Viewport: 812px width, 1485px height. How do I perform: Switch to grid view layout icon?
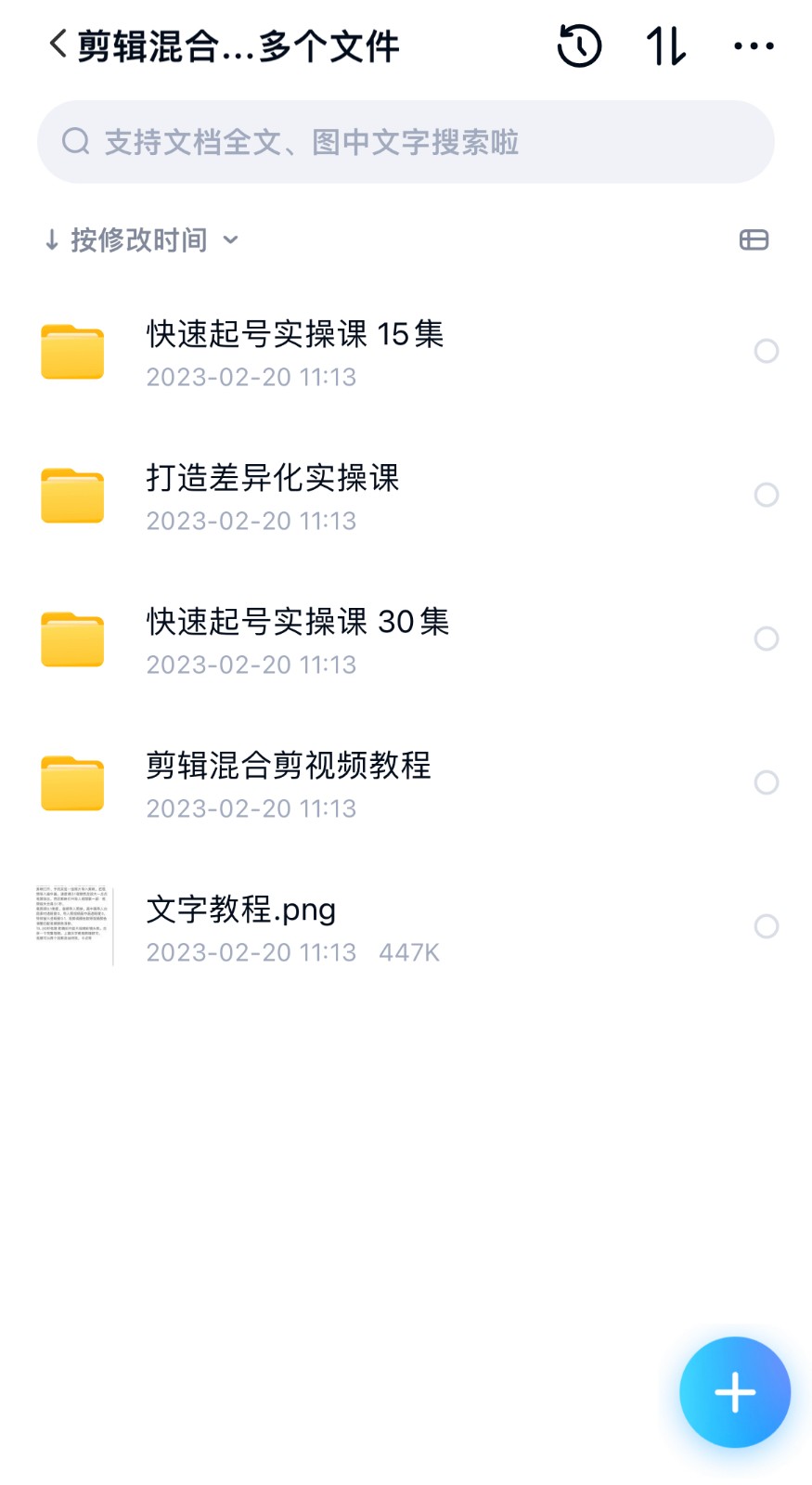point(754,239)
